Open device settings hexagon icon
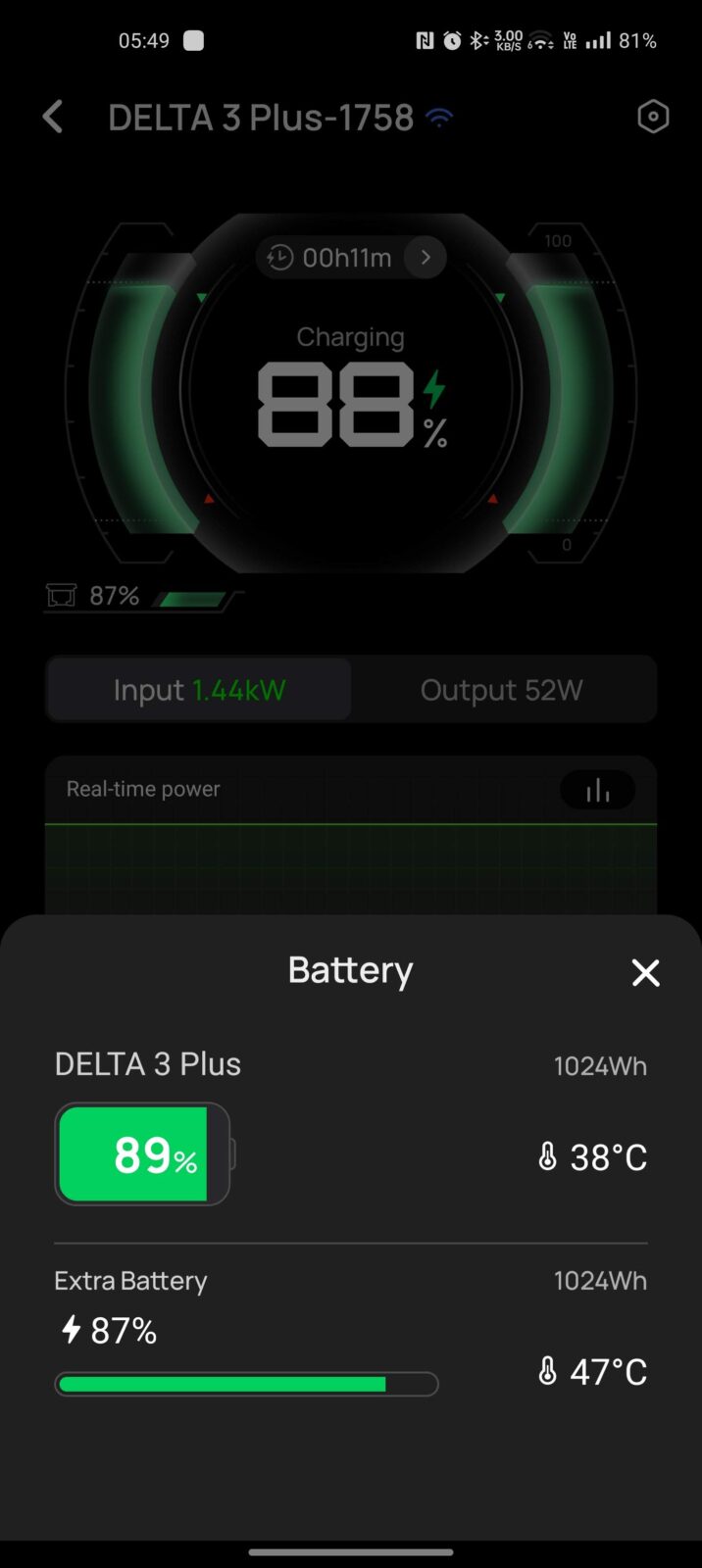 653,118
